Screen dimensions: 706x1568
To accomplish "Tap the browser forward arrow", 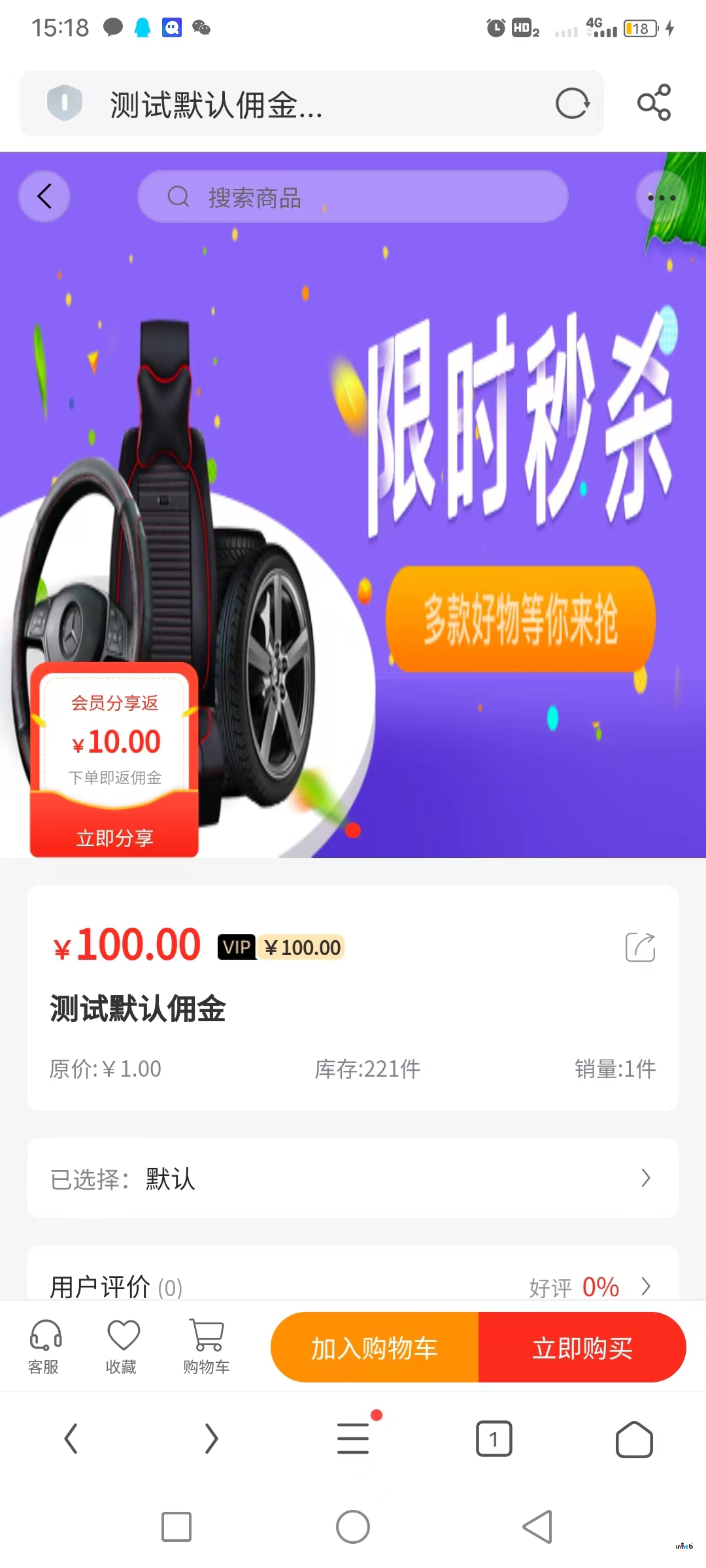I will pos(211,1439).
